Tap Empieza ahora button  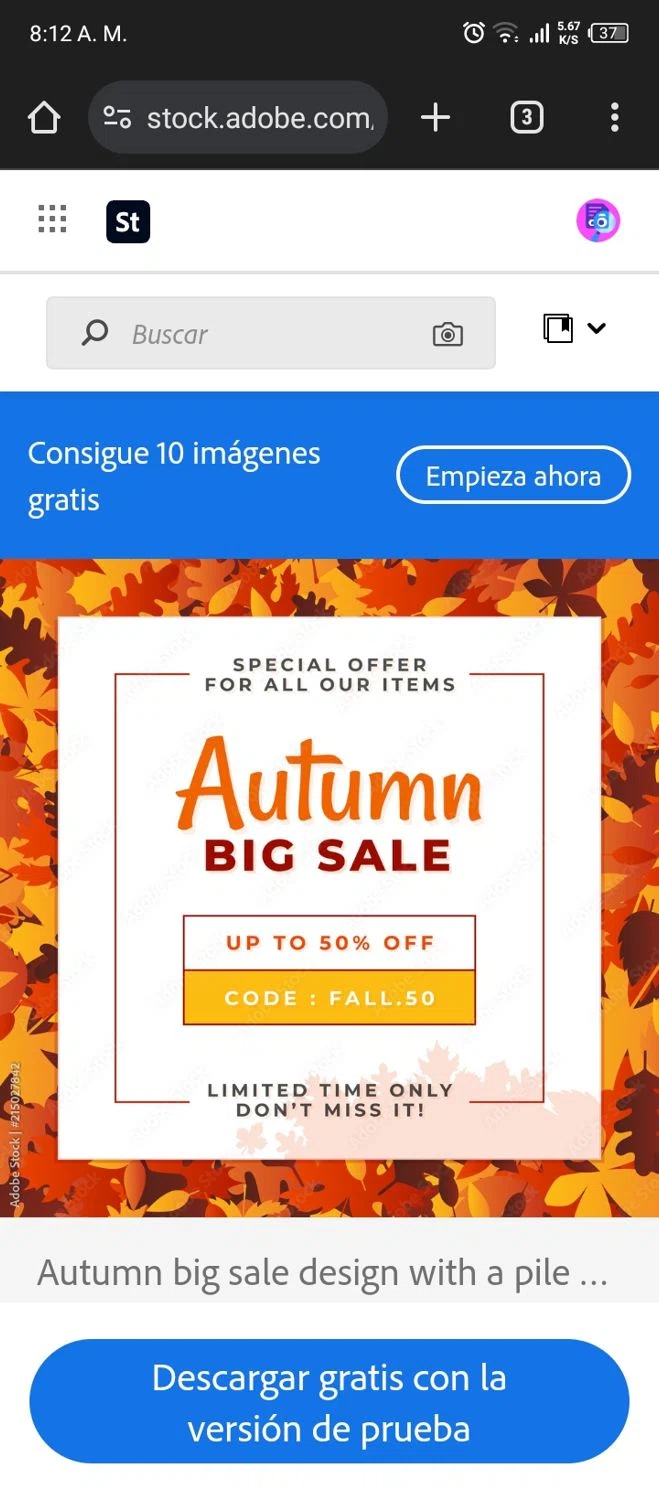(513, 476)
